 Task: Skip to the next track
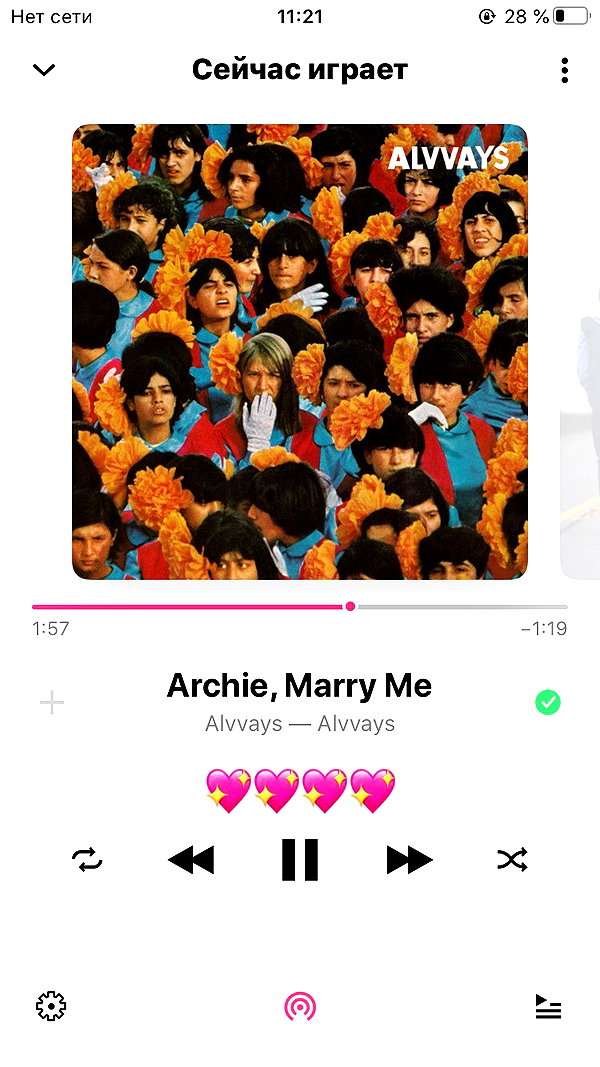coord(410,860)
